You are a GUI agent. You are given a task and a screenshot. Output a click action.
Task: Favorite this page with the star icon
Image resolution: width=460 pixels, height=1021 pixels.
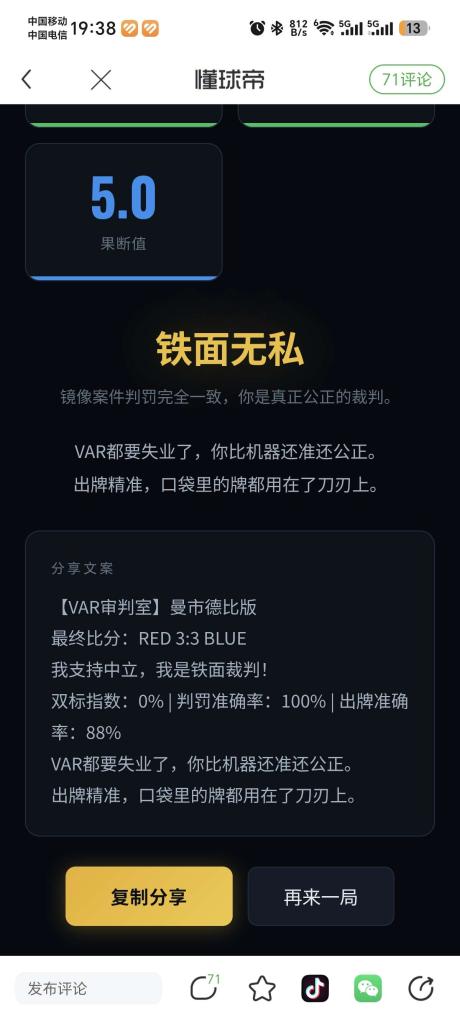[262, 988]
